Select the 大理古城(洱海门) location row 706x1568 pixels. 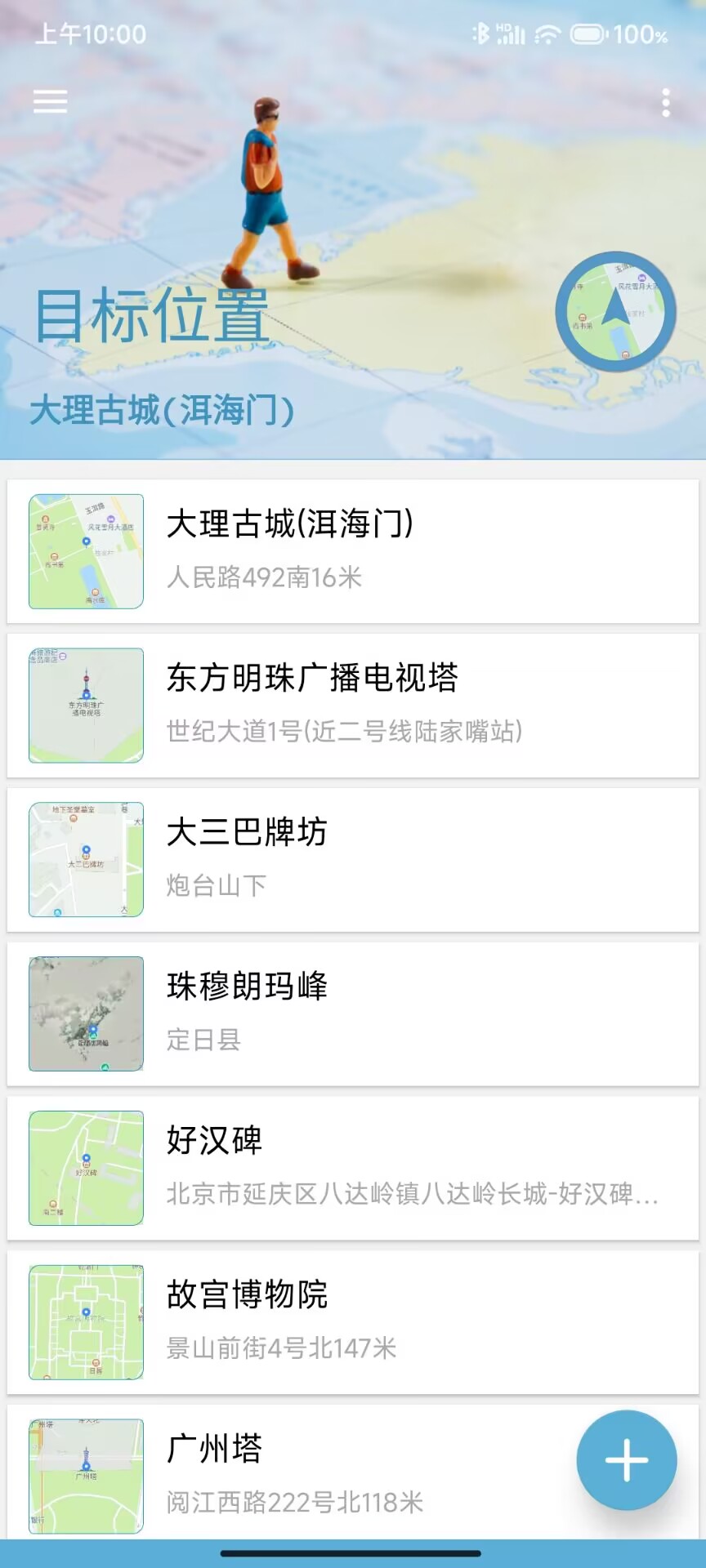[353, 551]
